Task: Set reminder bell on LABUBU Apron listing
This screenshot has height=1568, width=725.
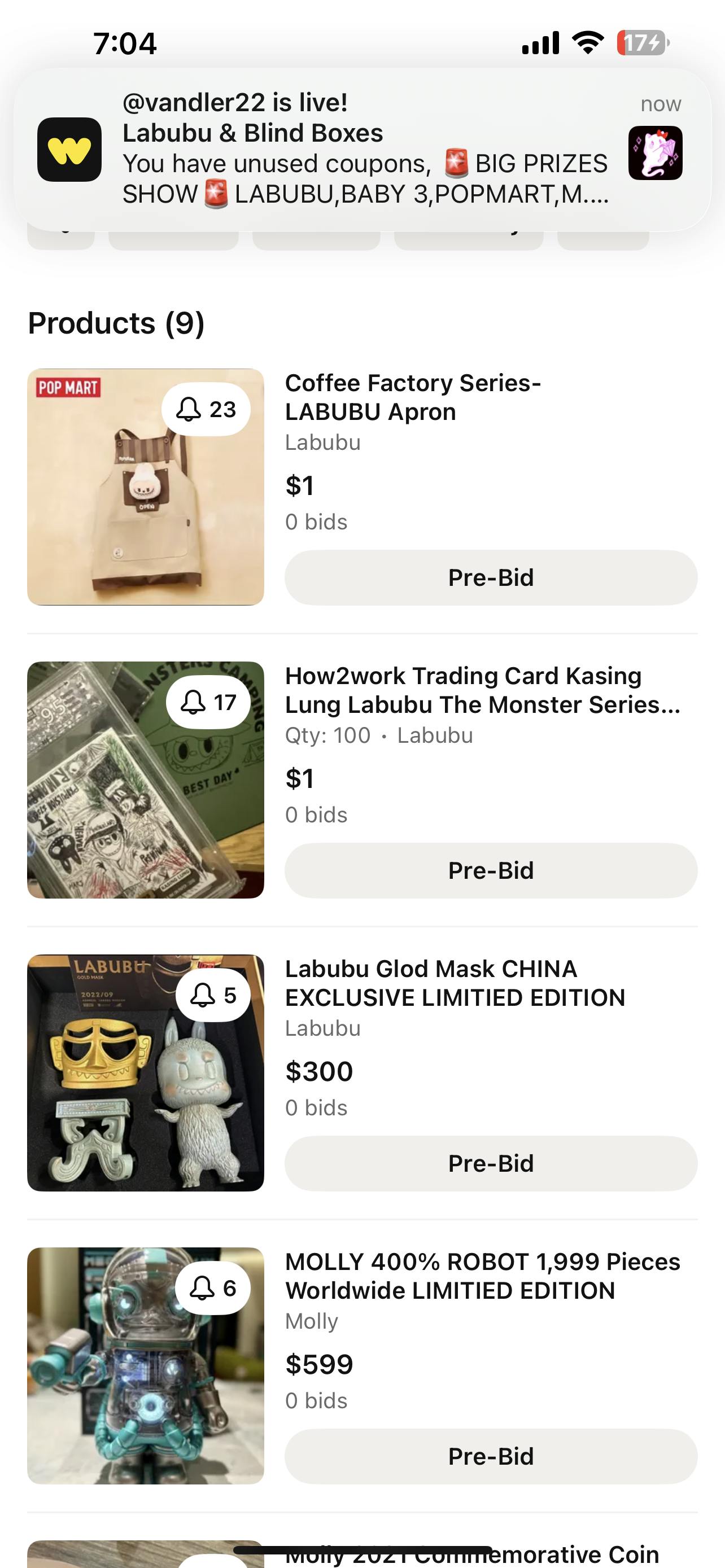Action: pyautogui.click(x=206, y=410)
